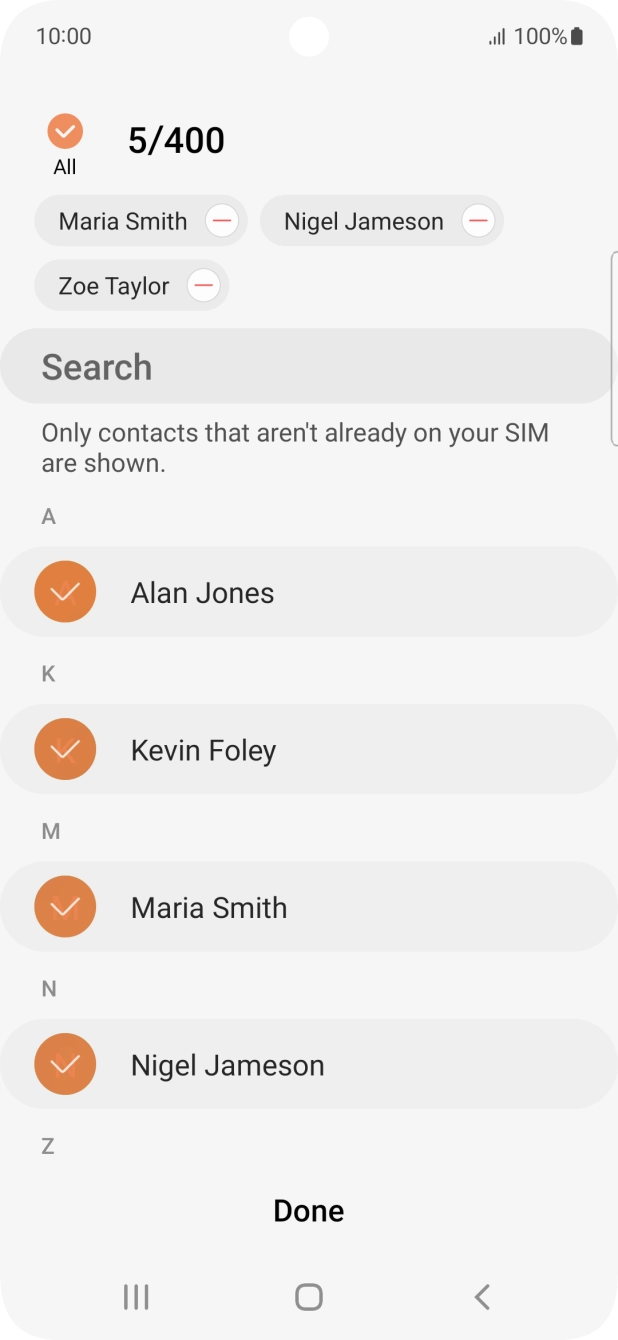618x1340 pixels.
Task: Confirm selection with Done
Action: (308, 1211)
